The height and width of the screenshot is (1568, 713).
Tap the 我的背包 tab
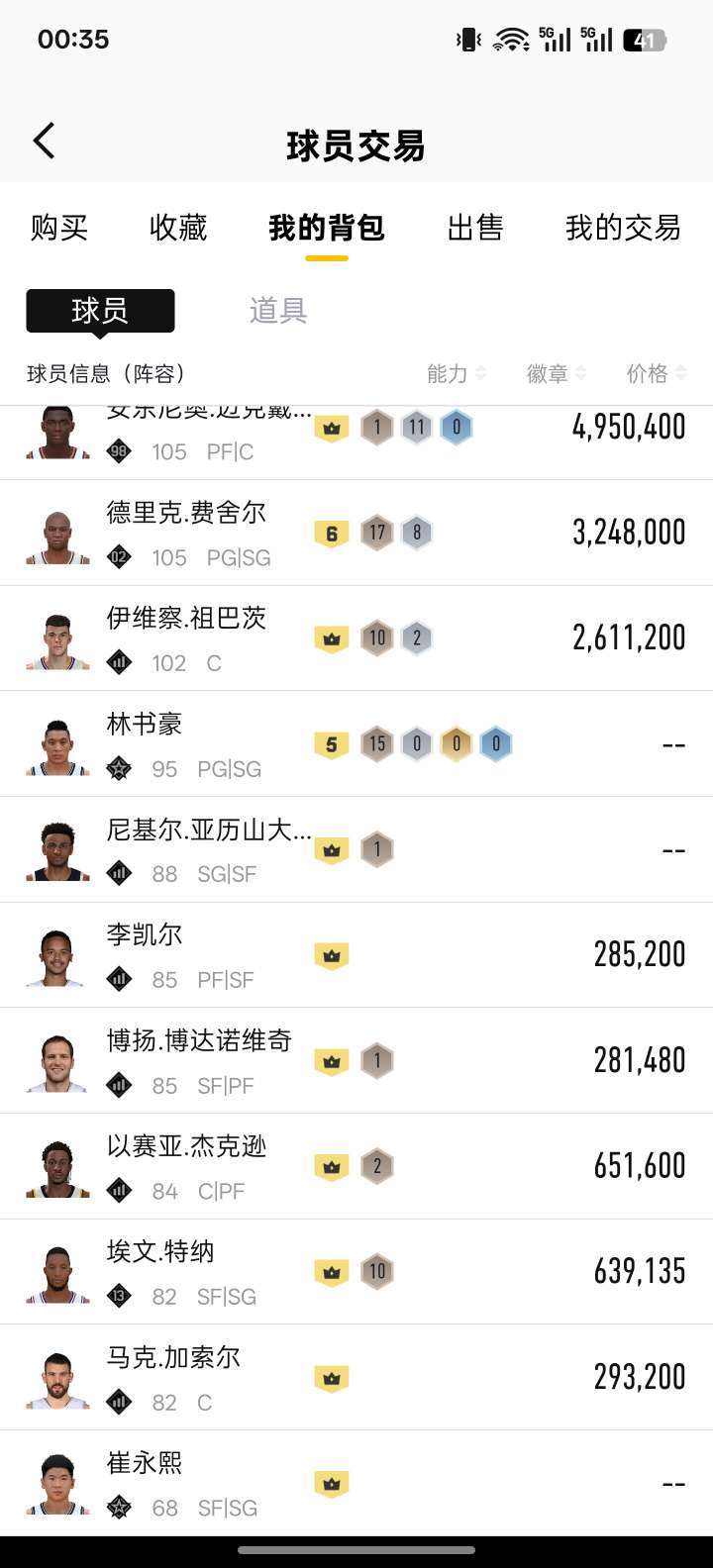pyautogui.click(x=326, y=228)
